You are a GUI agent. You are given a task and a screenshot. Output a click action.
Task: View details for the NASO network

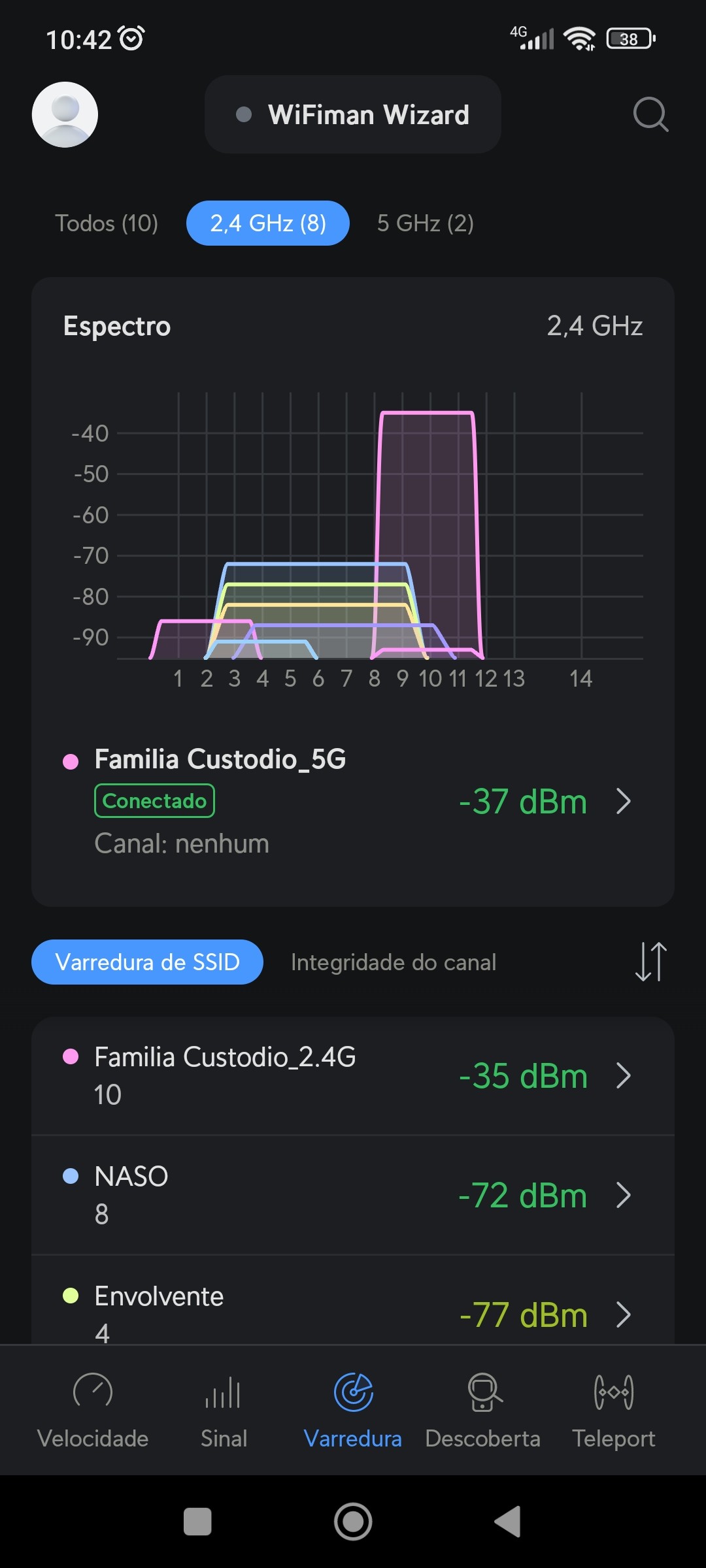coord(353,1195)
